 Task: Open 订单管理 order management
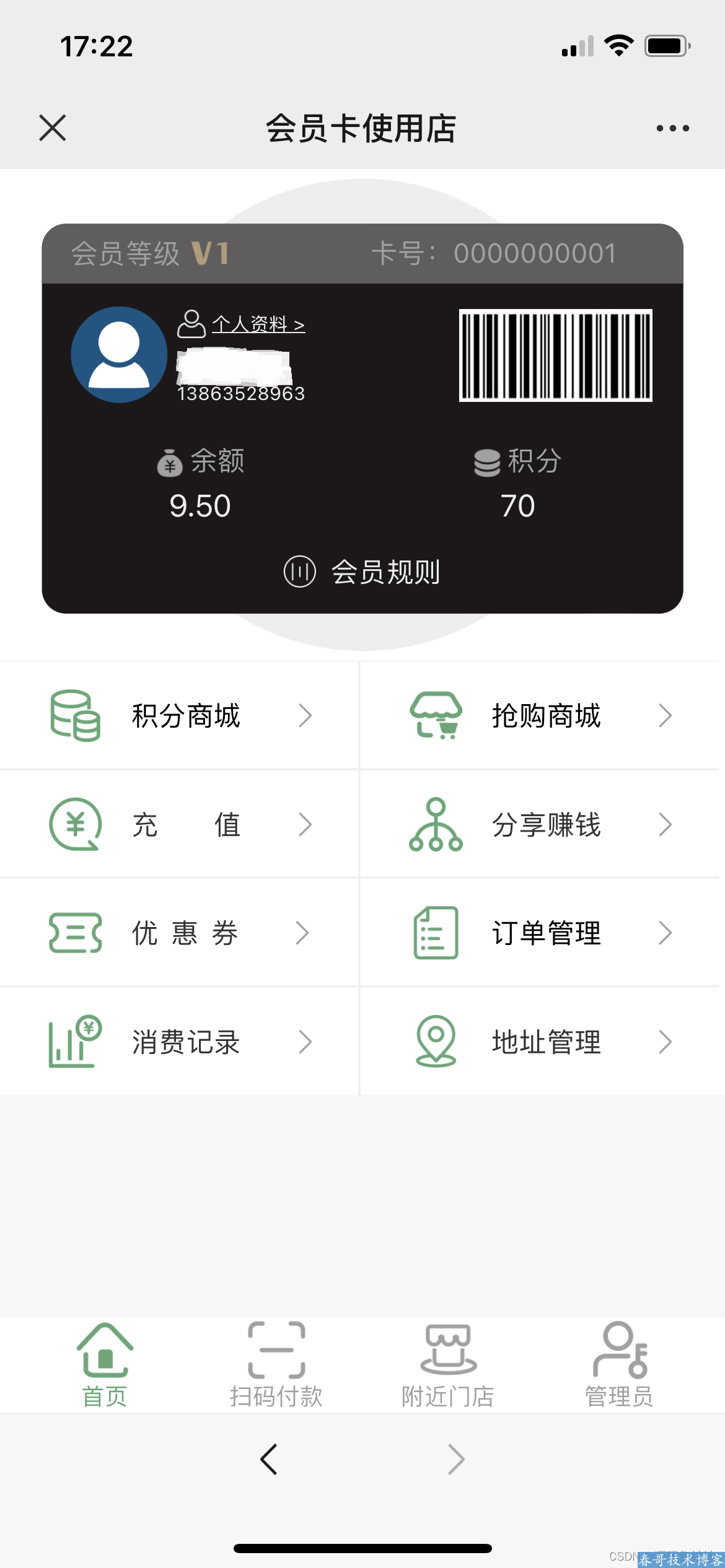click(x=539, y=933)
